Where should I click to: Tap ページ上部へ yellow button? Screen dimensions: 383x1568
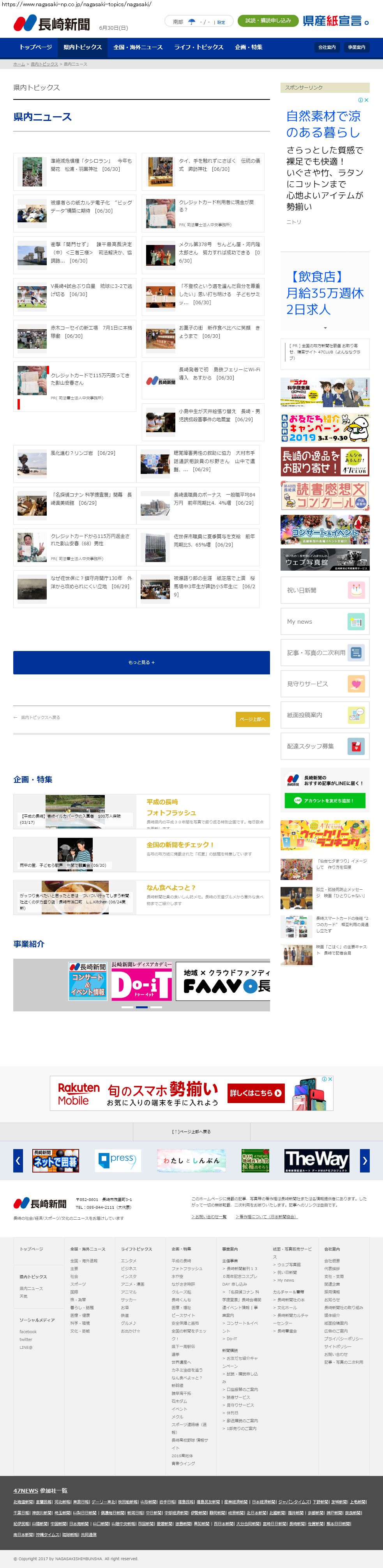(252, 719)
